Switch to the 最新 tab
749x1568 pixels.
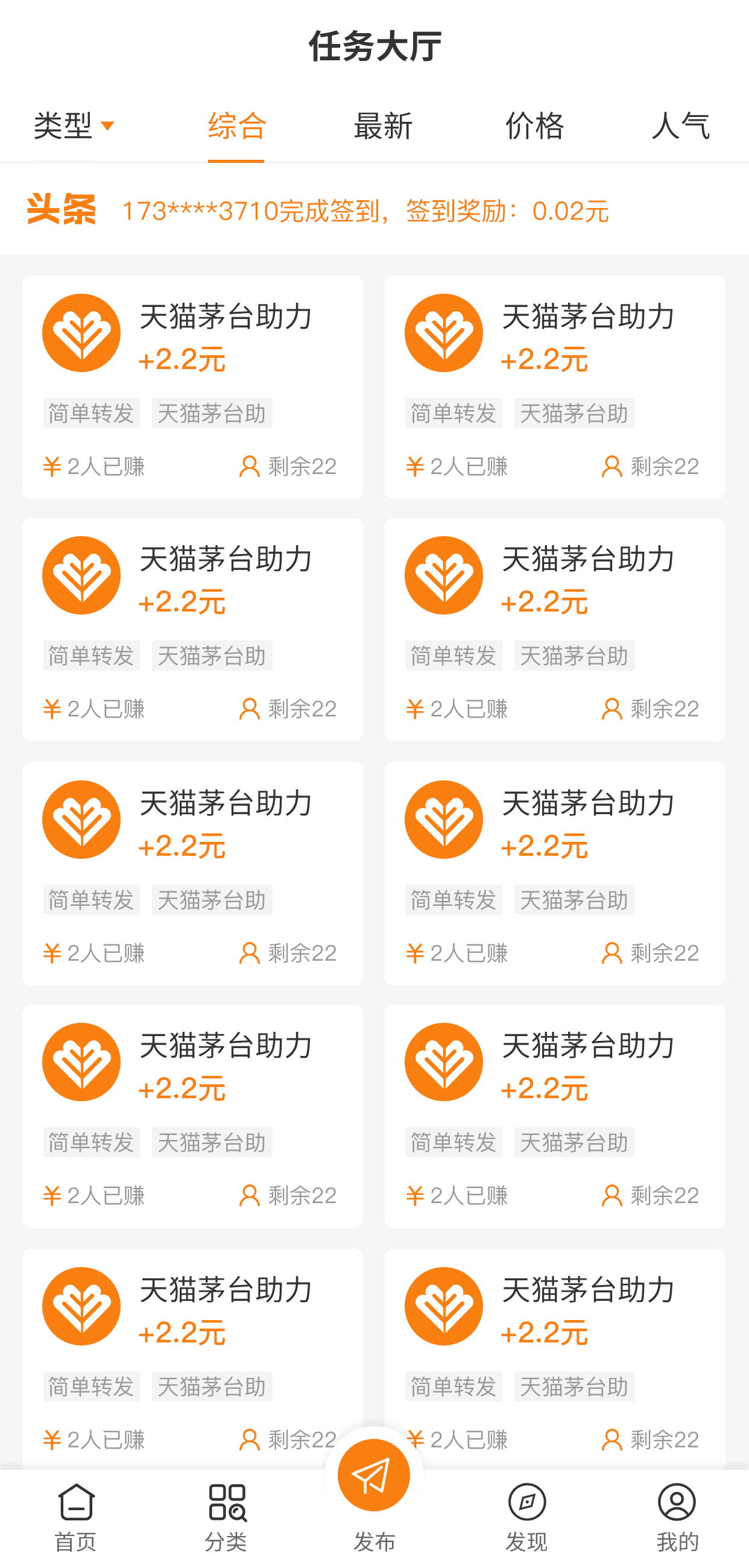(383, 126)
